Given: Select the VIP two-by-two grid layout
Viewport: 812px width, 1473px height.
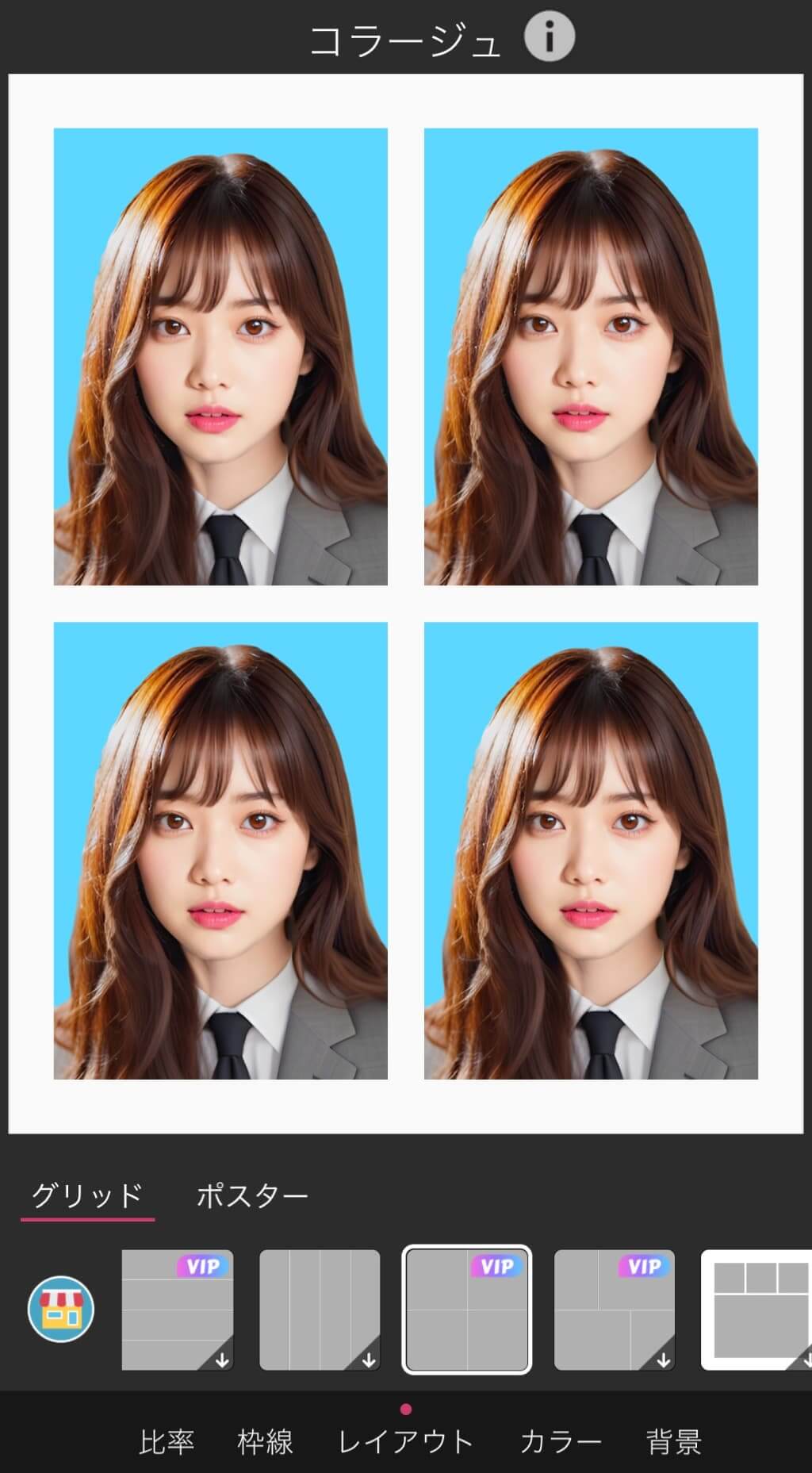Looking at the screenshot, I should click(x=466, y=1310).
